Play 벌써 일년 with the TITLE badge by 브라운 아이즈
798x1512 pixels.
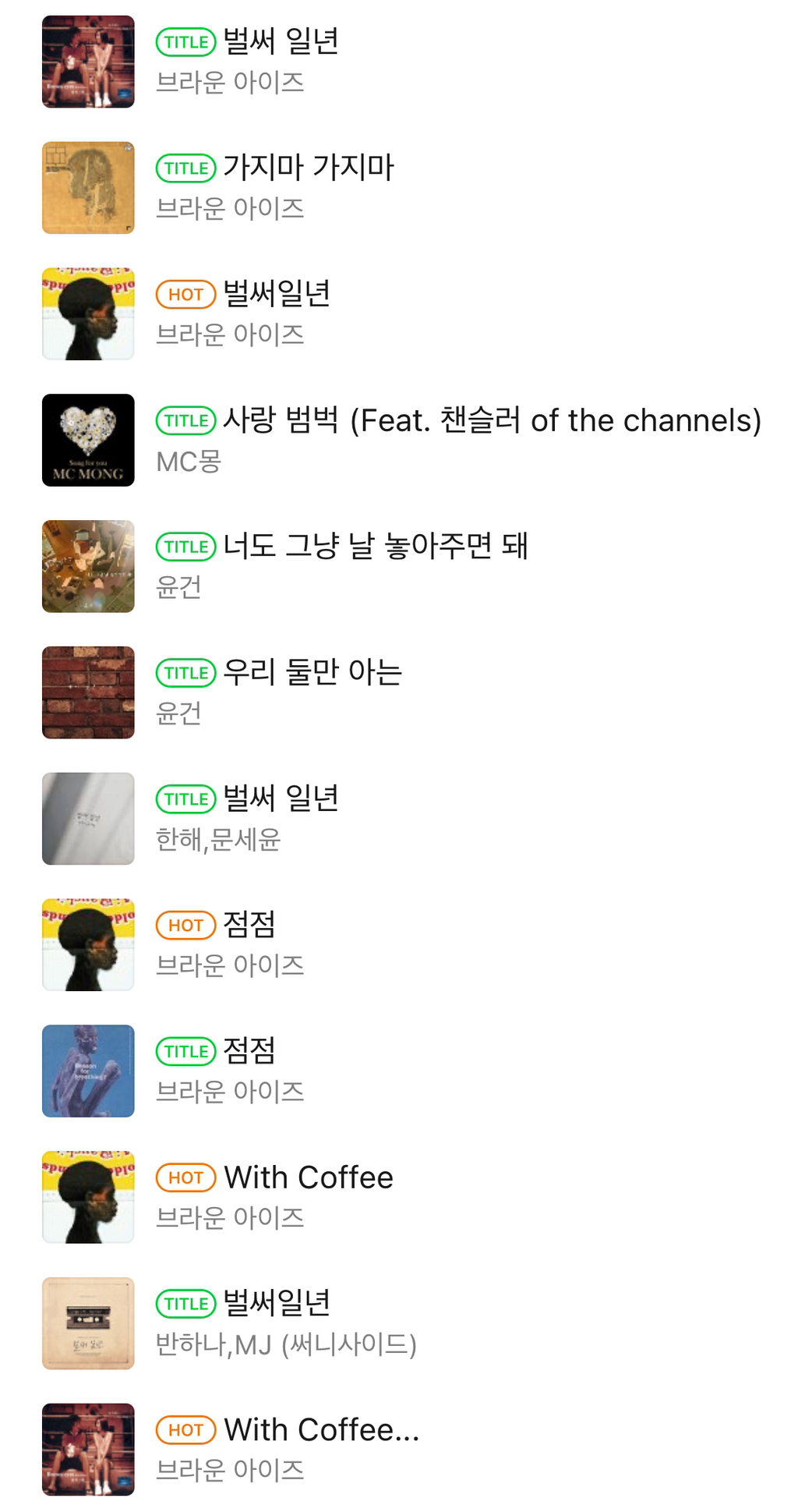(x=281, y=42)
